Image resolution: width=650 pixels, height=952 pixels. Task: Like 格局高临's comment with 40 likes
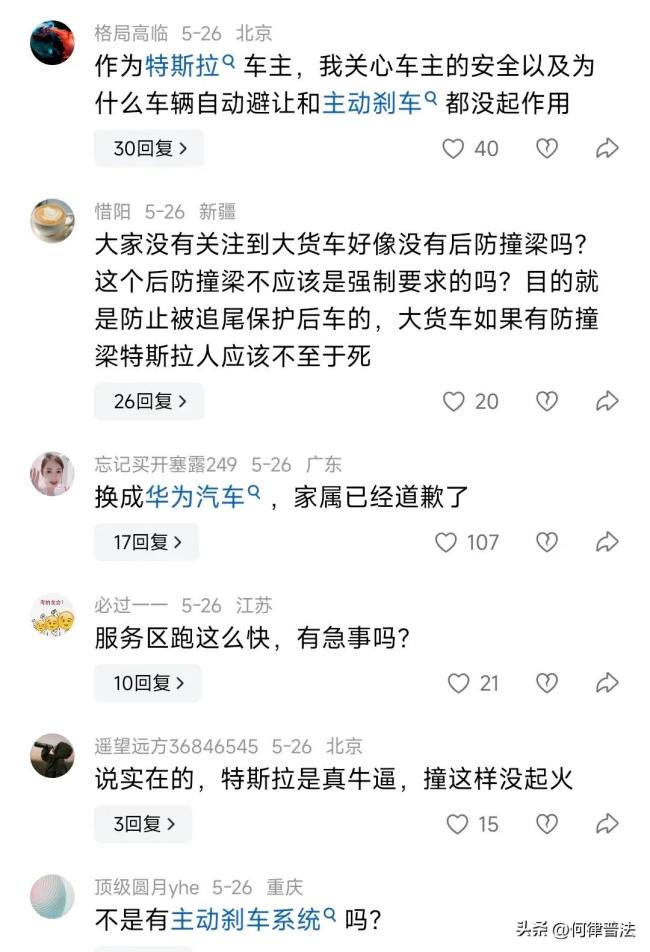click(454, 149)
